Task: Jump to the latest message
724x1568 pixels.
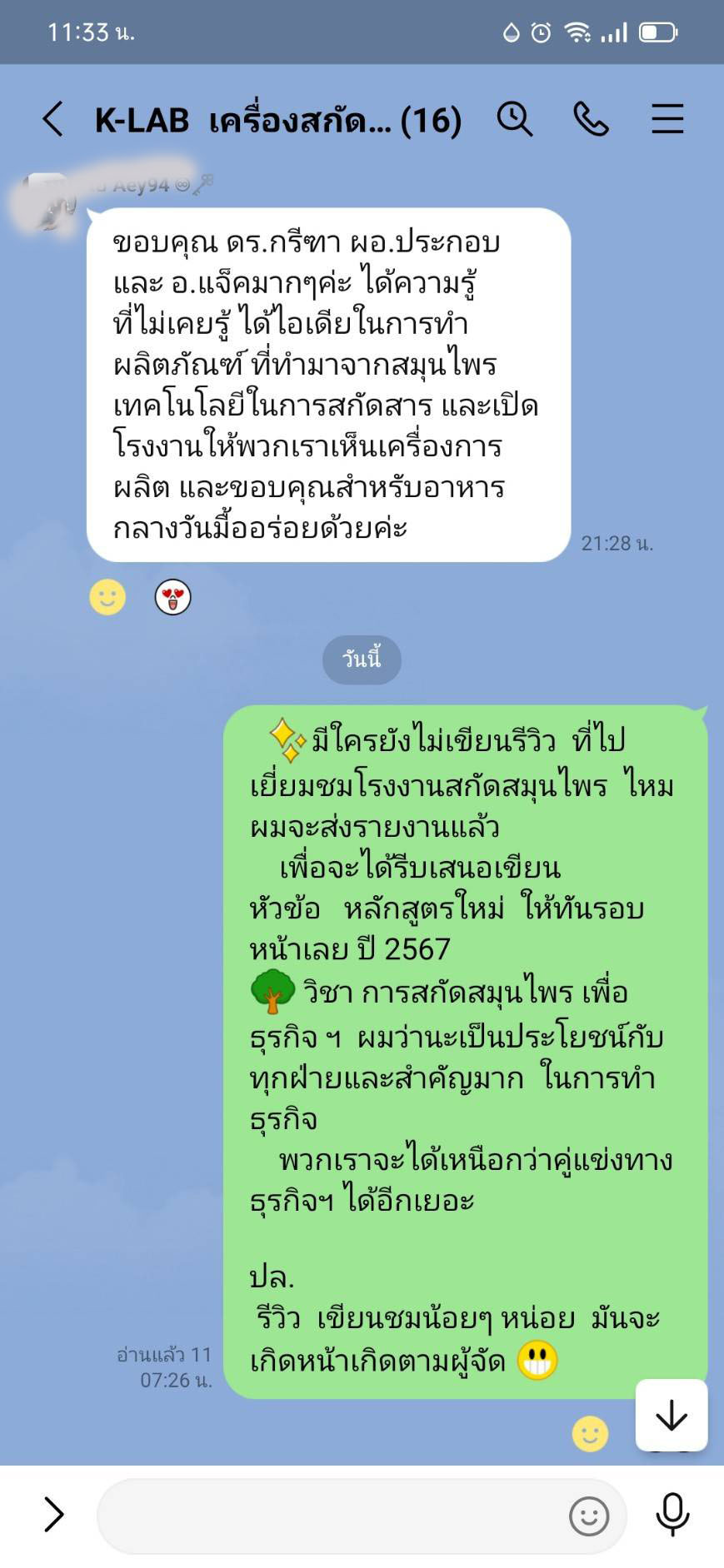Action: click(672, 1416)
